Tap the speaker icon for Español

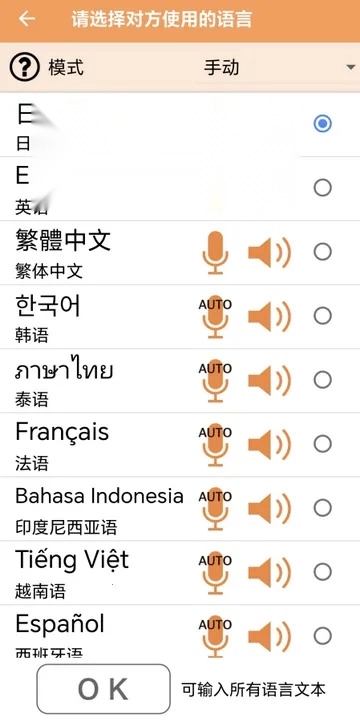tap(269, 636)
